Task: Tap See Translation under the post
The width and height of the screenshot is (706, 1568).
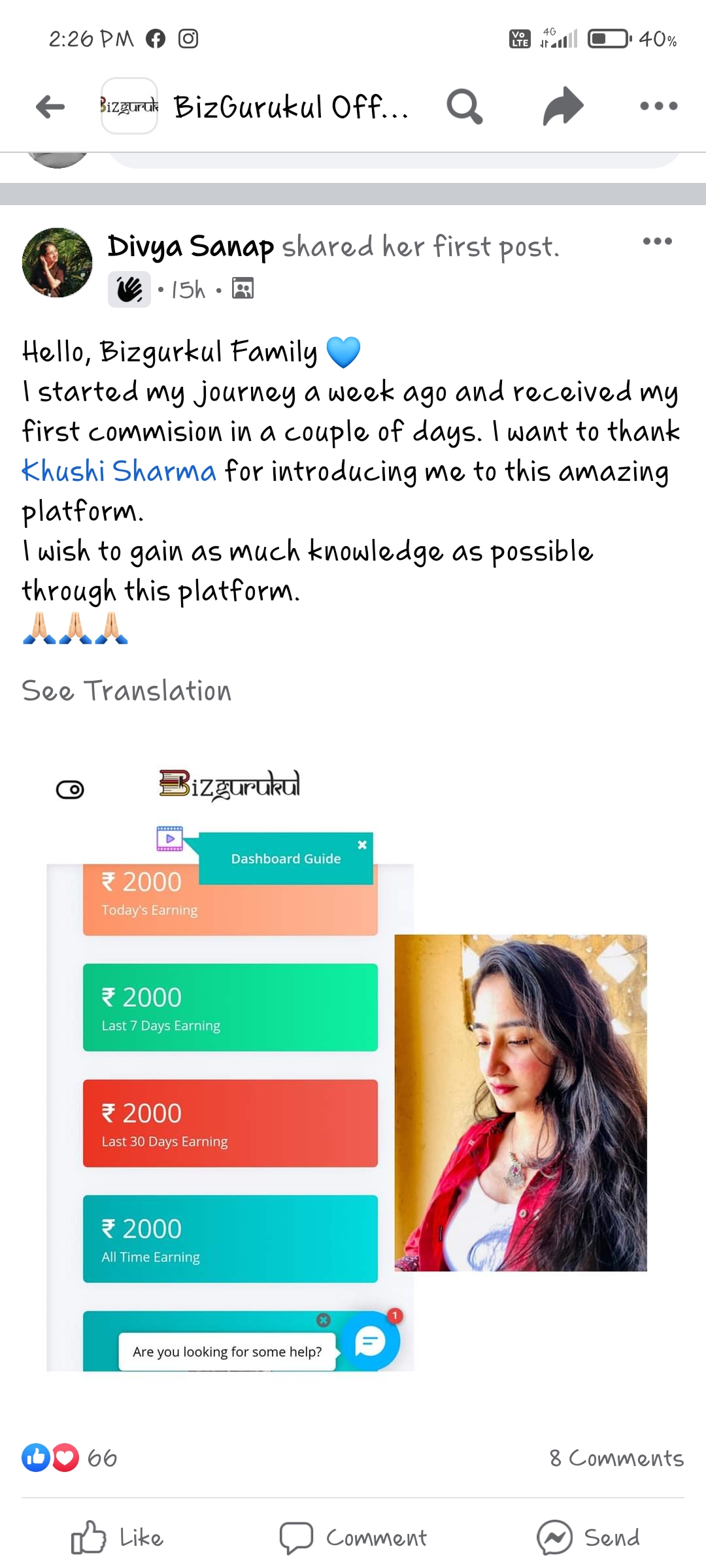Action: [x=127, y=691]
